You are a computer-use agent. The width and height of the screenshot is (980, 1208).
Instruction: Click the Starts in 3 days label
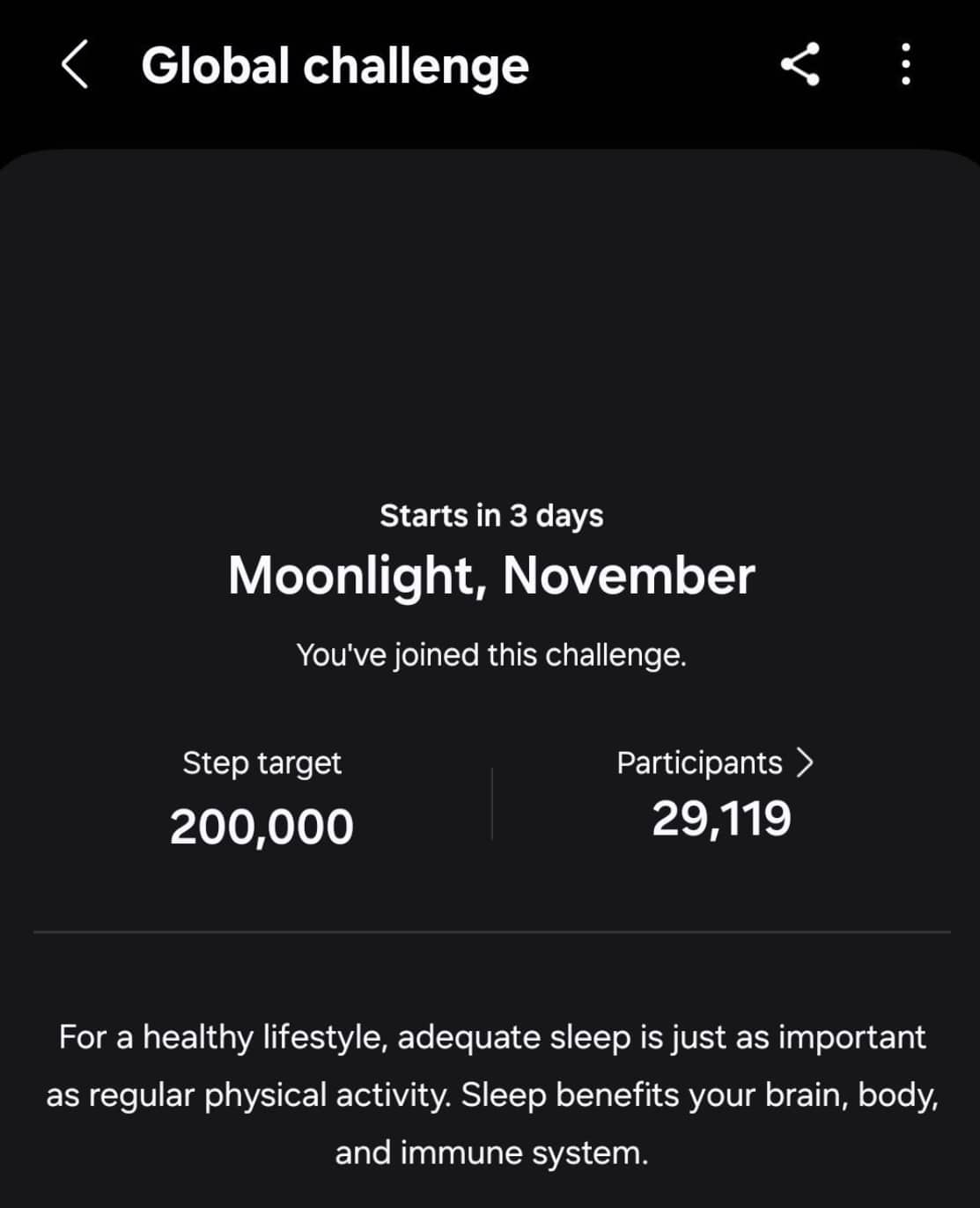coord(490,515)
